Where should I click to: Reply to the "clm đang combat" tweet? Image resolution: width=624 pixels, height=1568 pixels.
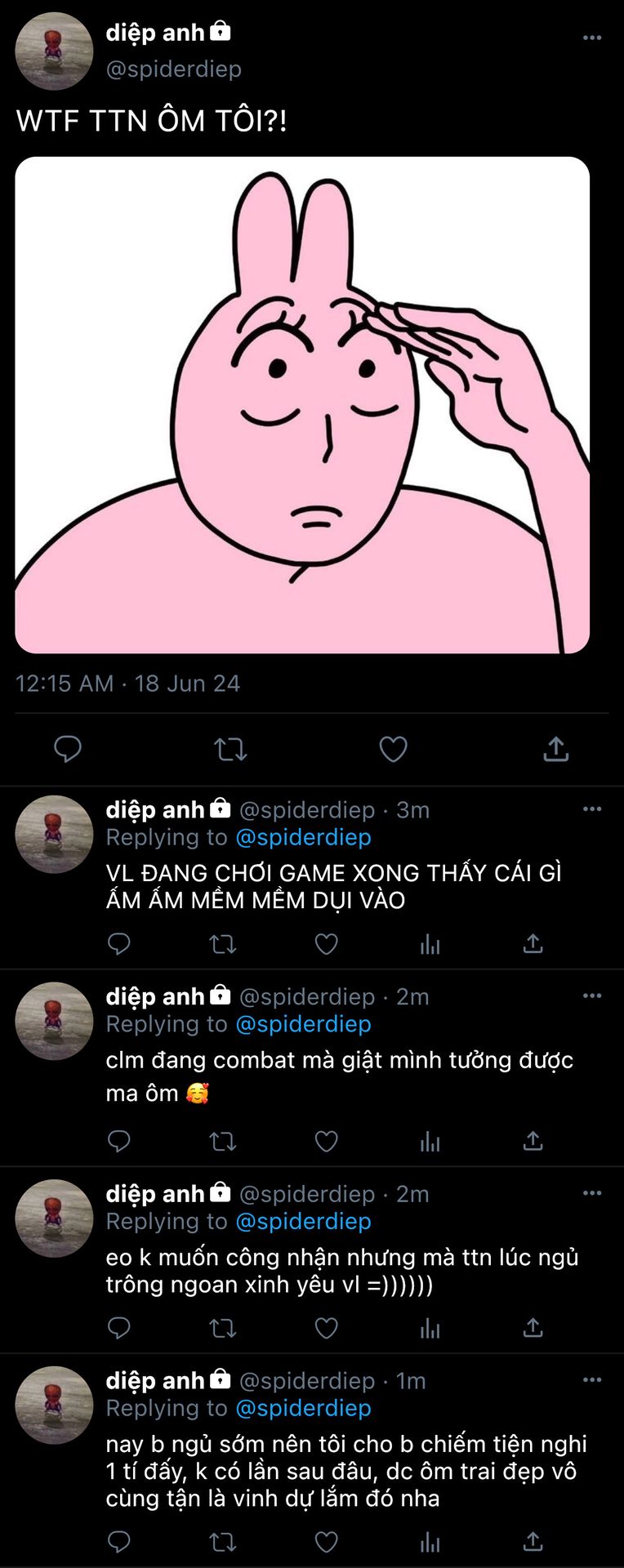pos(119,1141)
